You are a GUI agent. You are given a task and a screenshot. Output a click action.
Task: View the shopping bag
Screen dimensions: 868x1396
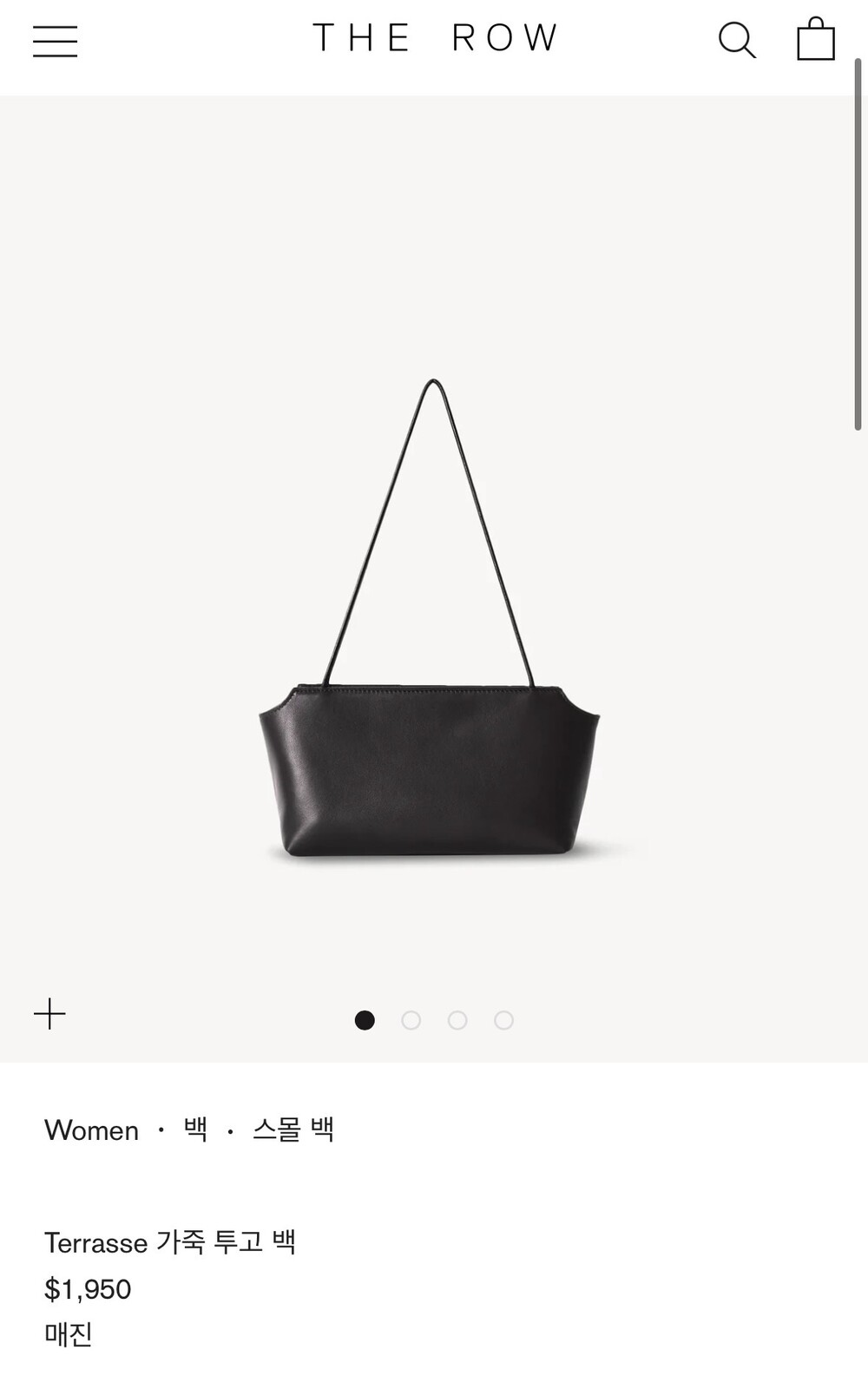815,40
